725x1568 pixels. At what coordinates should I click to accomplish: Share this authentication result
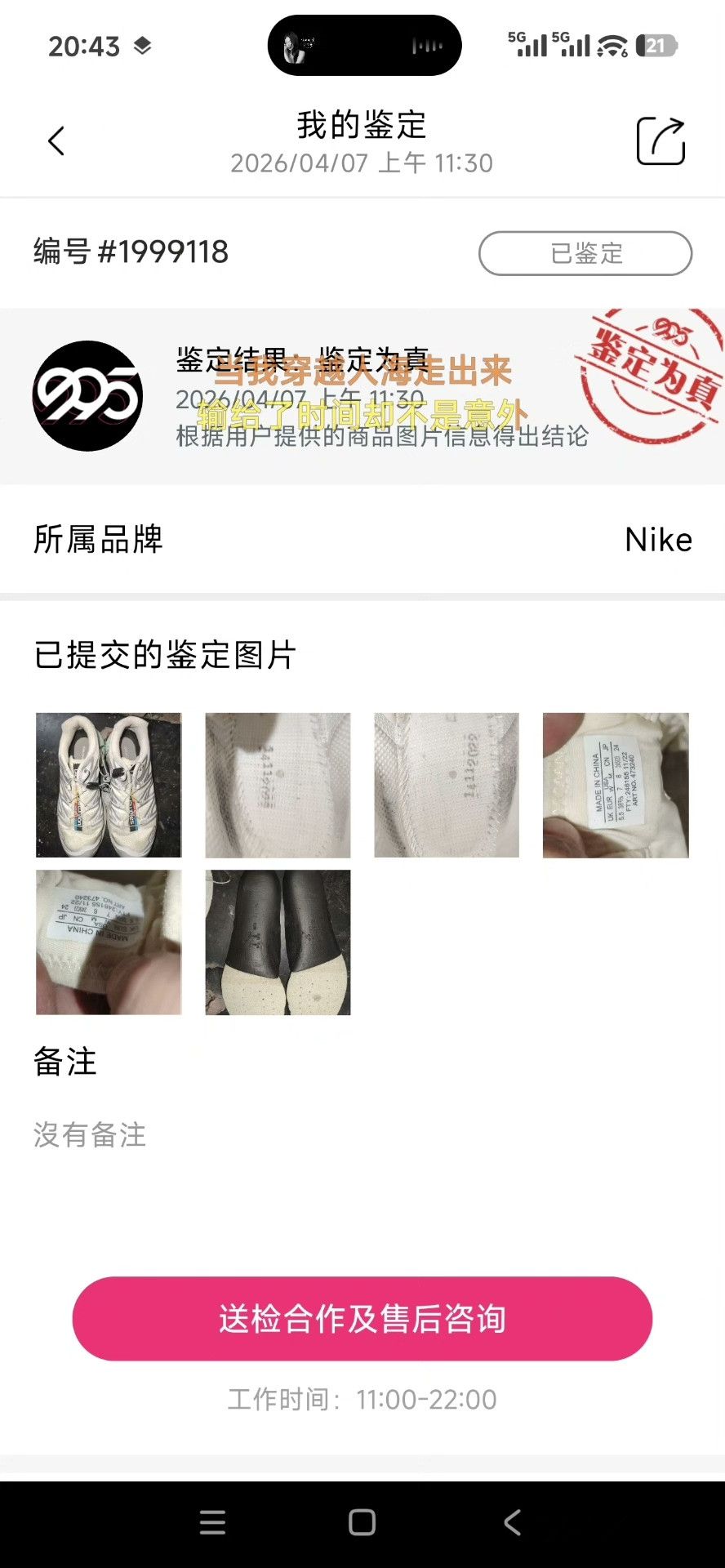(661, 141)
